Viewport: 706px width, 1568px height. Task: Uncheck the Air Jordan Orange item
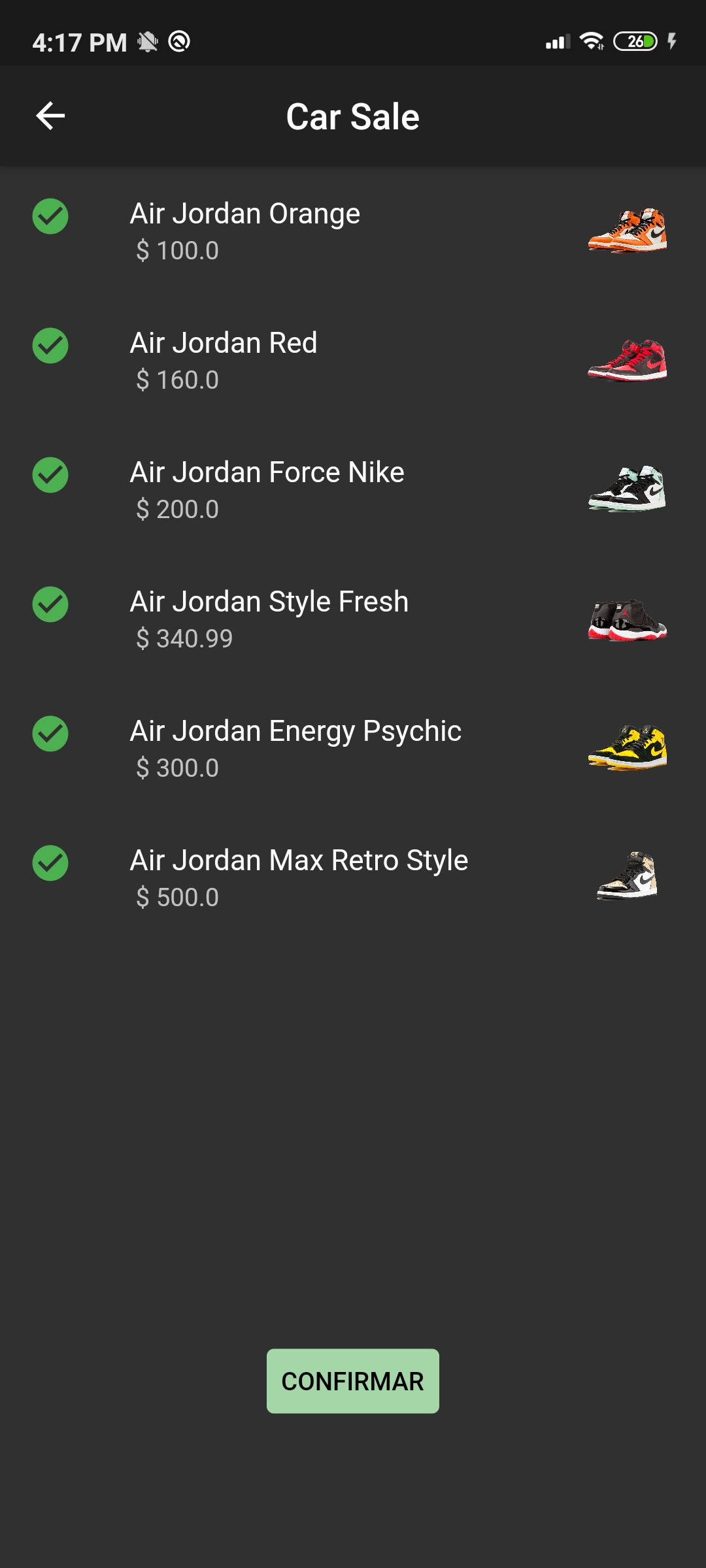tap(50, 216)
